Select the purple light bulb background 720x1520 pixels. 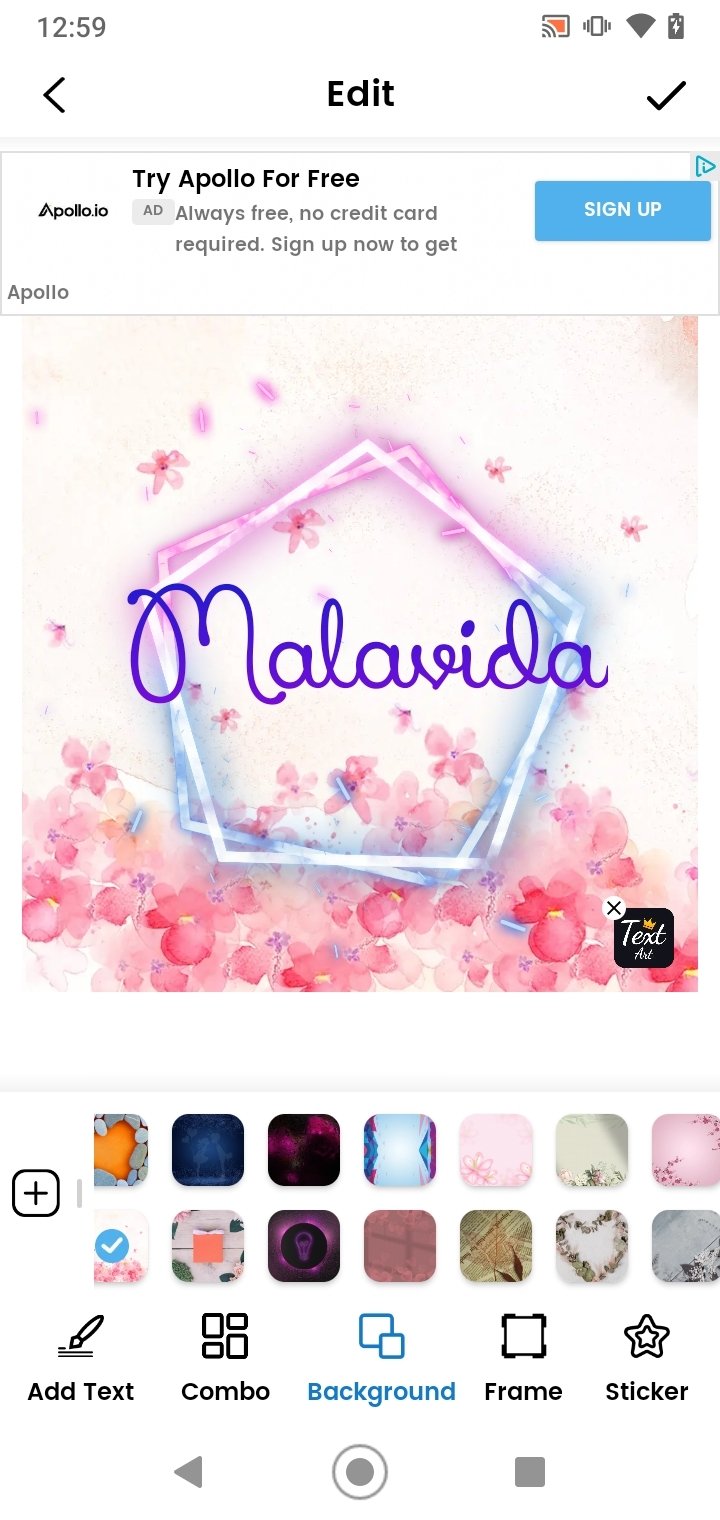tap(304, 1246)
